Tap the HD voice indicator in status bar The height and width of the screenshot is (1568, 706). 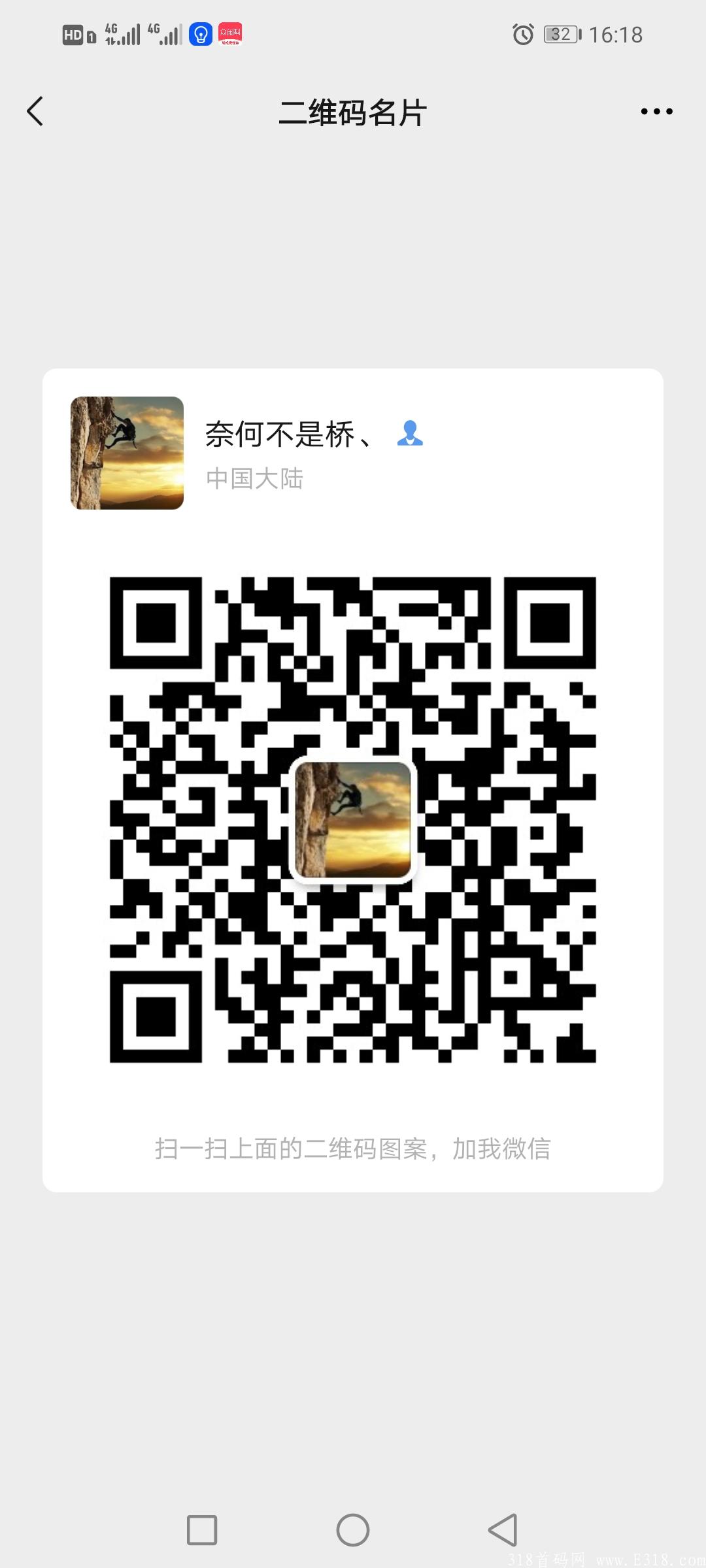(x=74, y=34)
